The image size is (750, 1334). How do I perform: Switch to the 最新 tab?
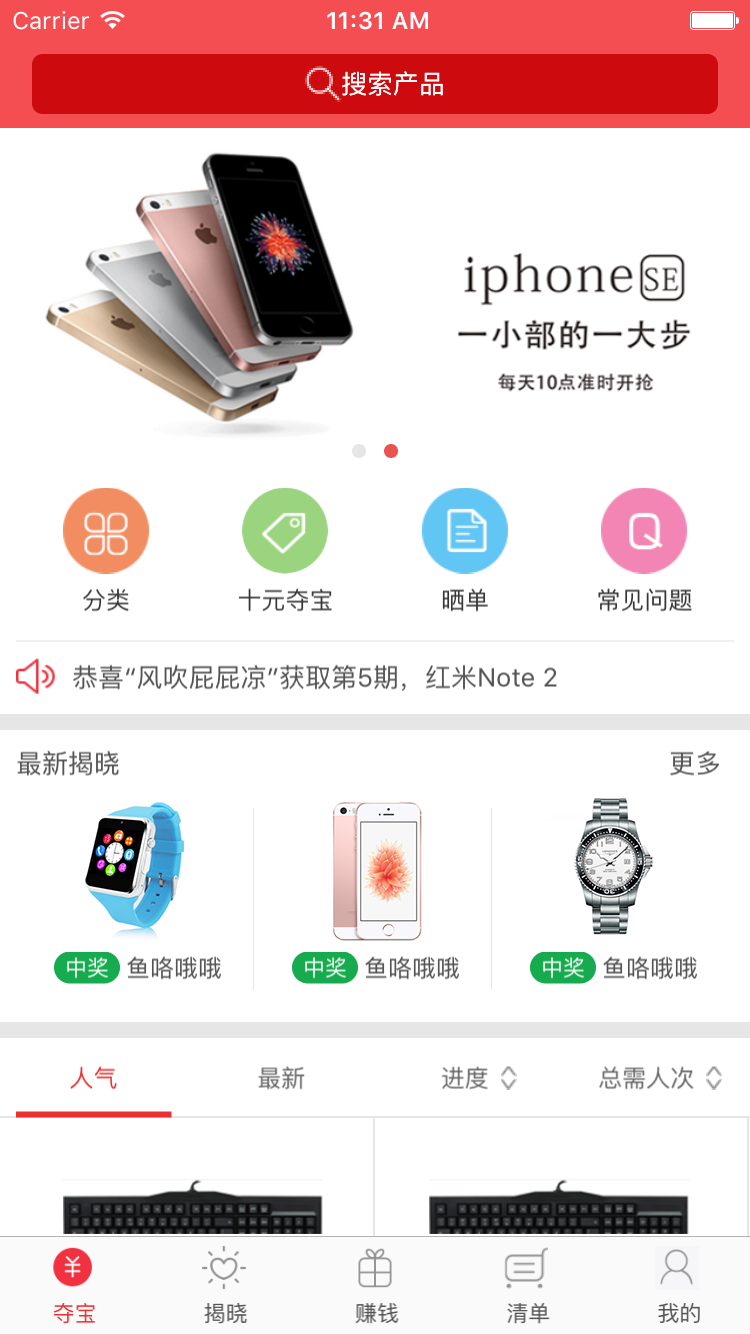(280, 1079)
